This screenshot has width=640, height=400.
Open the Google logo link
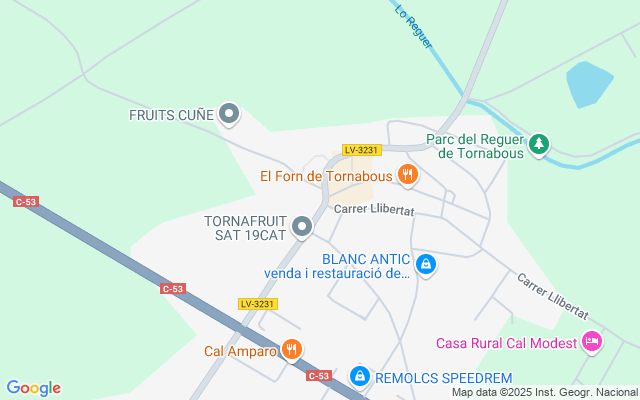click(33, 388)
